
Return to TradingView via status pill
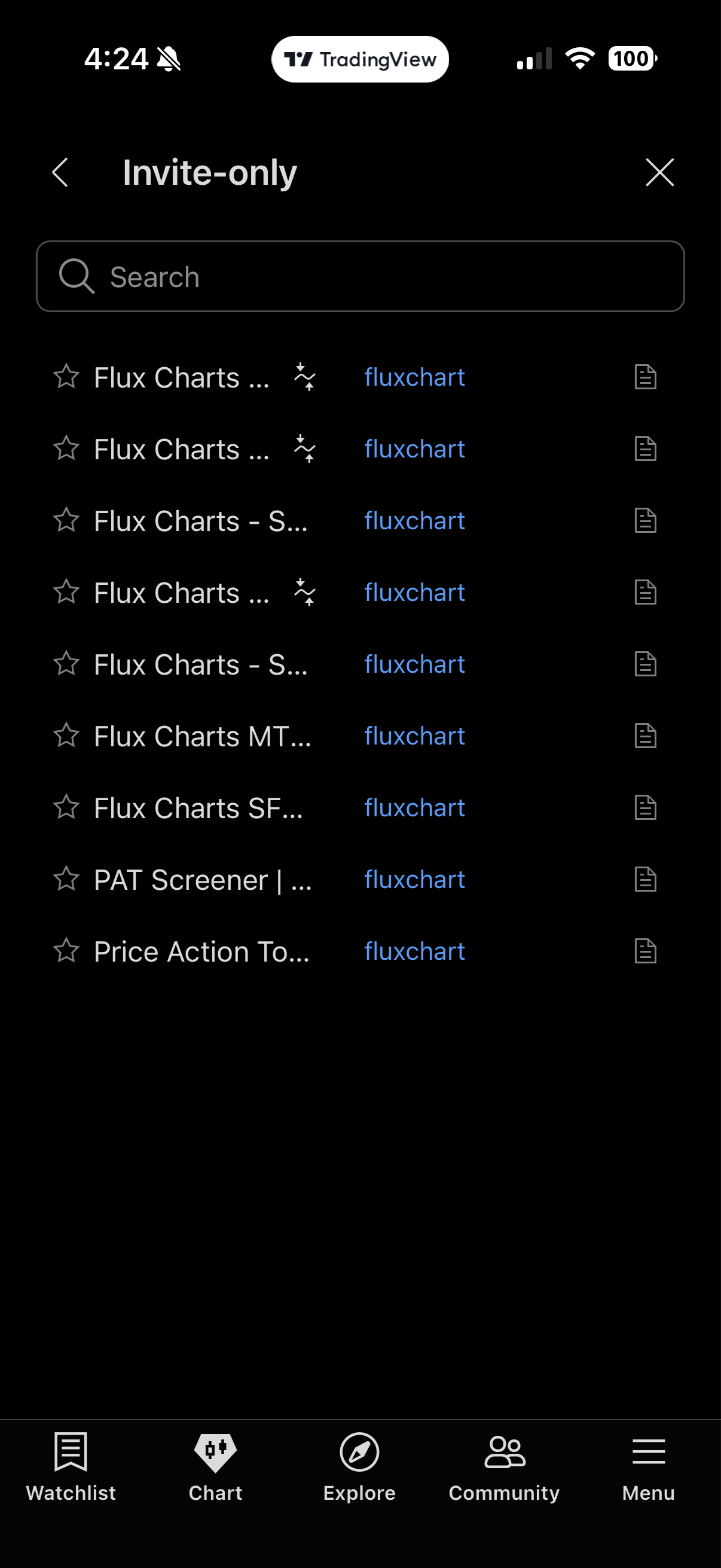click(x=359, y=59)
